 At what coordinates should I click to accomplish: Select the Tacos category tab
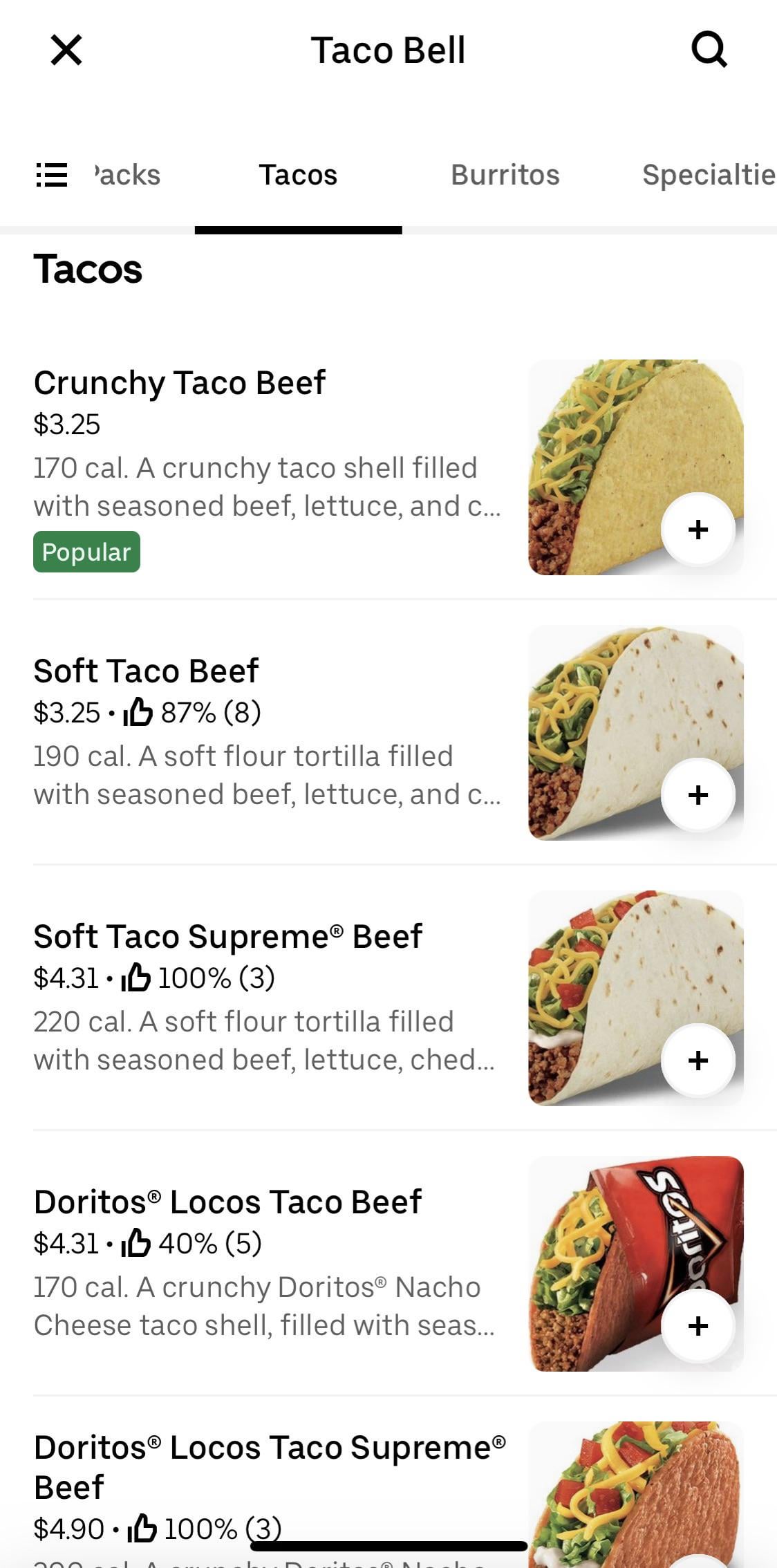click(x=298, y=175)
